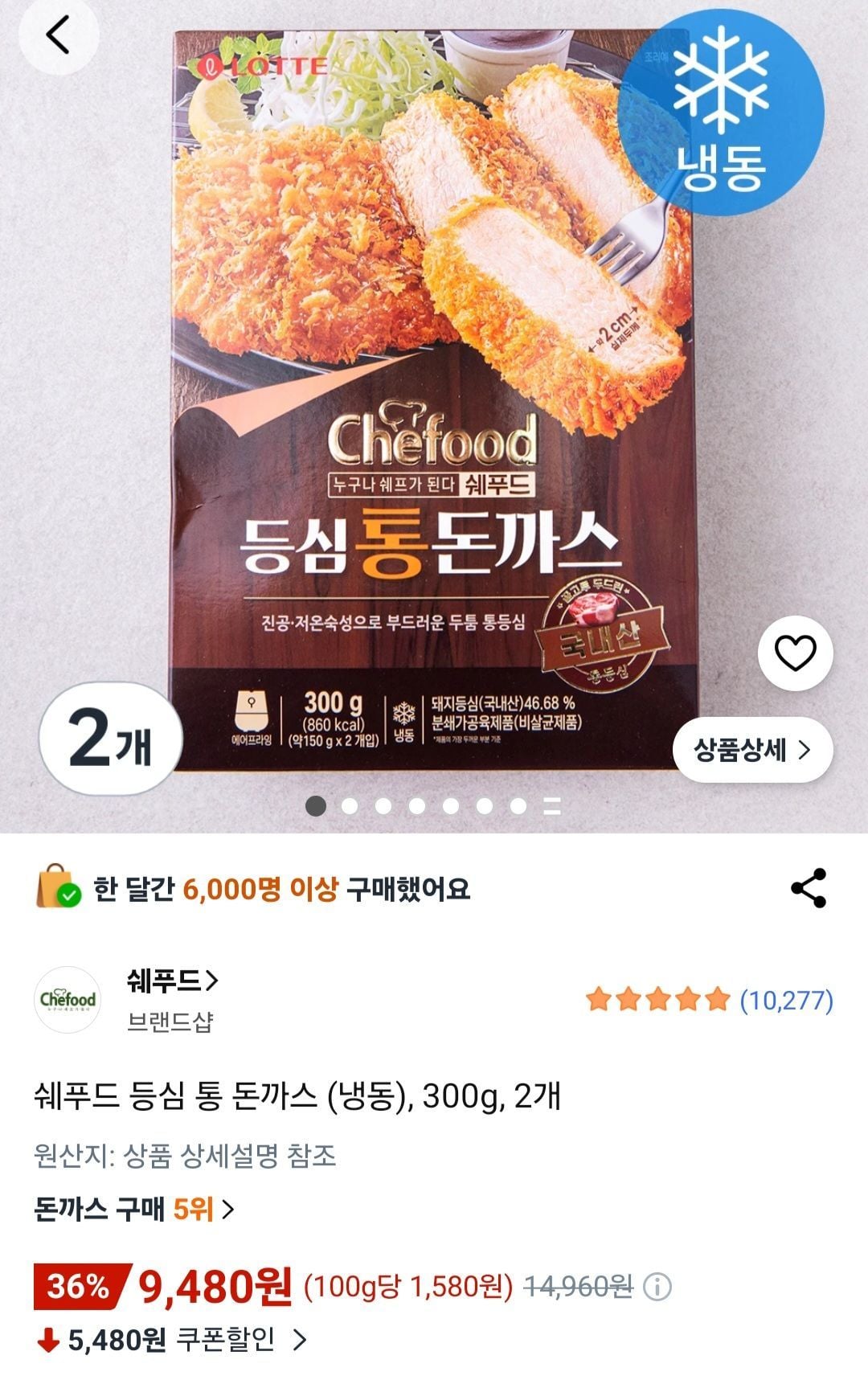Image resolution: width=868 pixels, height=1380 pixels.
Task: Open the 5,480원 쿠폰할인 coupon details
Action: [171, 1340]
